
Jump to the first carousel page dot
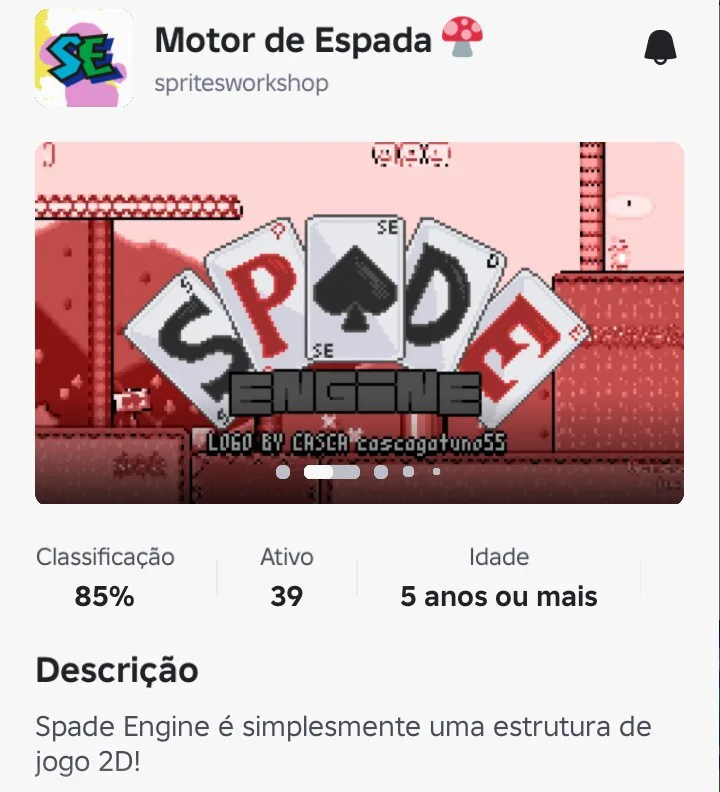[283, 472]
